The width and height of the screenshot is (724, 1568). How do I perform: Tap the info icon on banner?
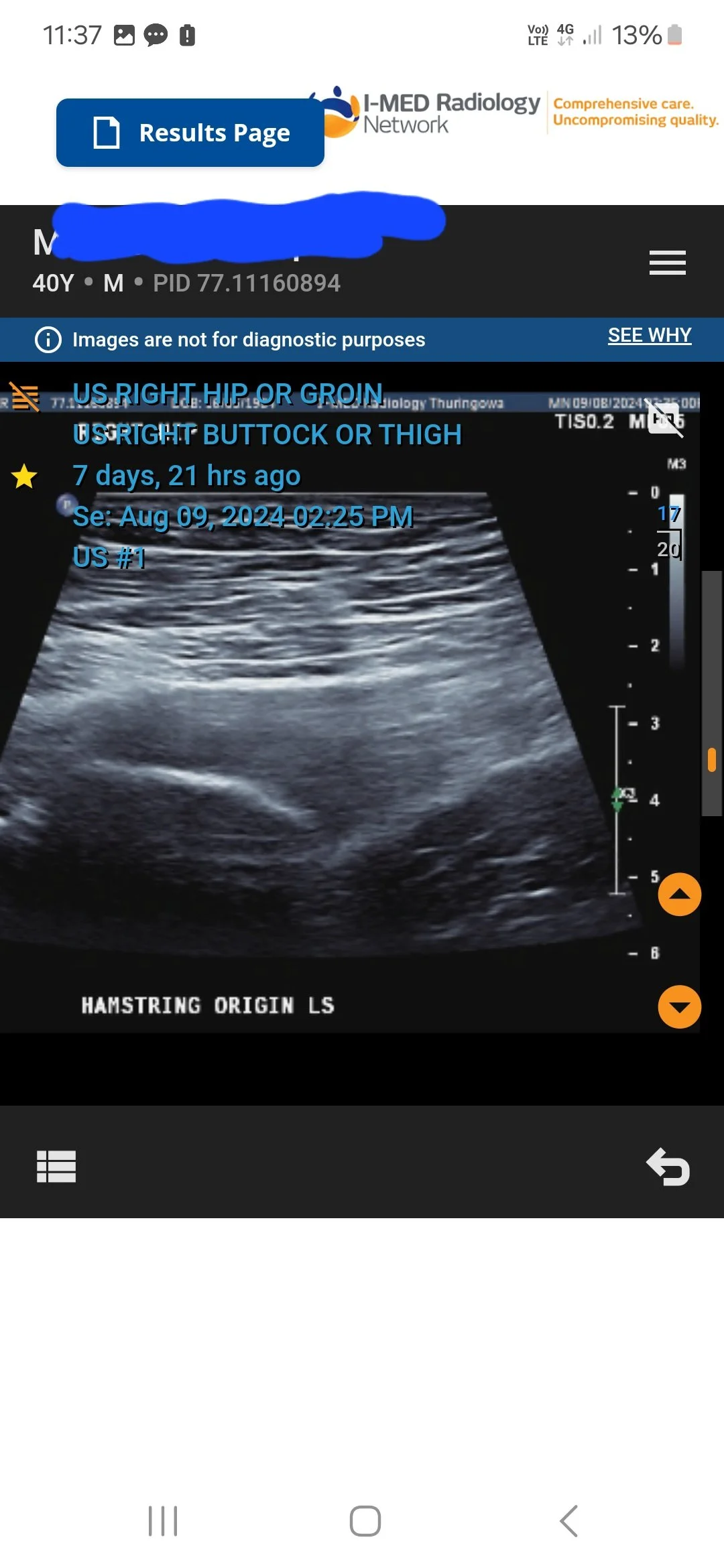tap(48, 340)
